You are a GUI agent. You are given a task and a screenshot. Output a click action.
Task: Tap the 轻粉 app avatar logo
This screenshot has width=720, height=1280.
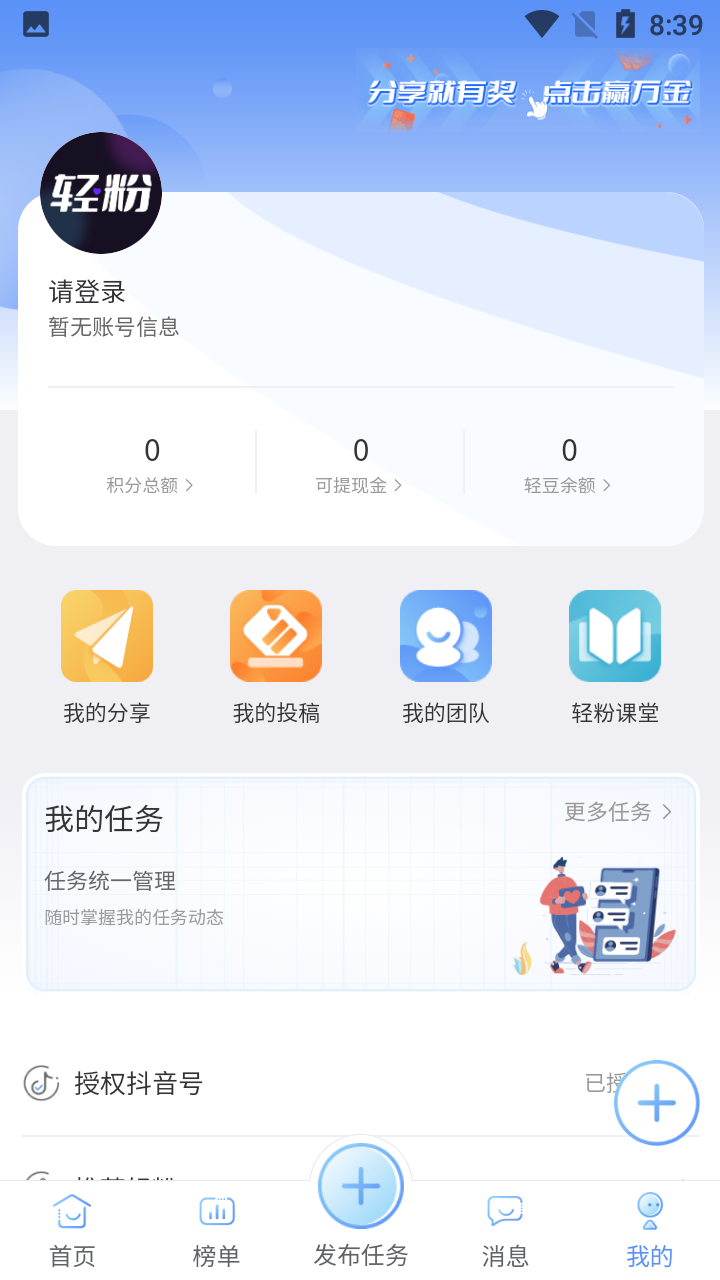pyautogui.click(x=100, y=192)
